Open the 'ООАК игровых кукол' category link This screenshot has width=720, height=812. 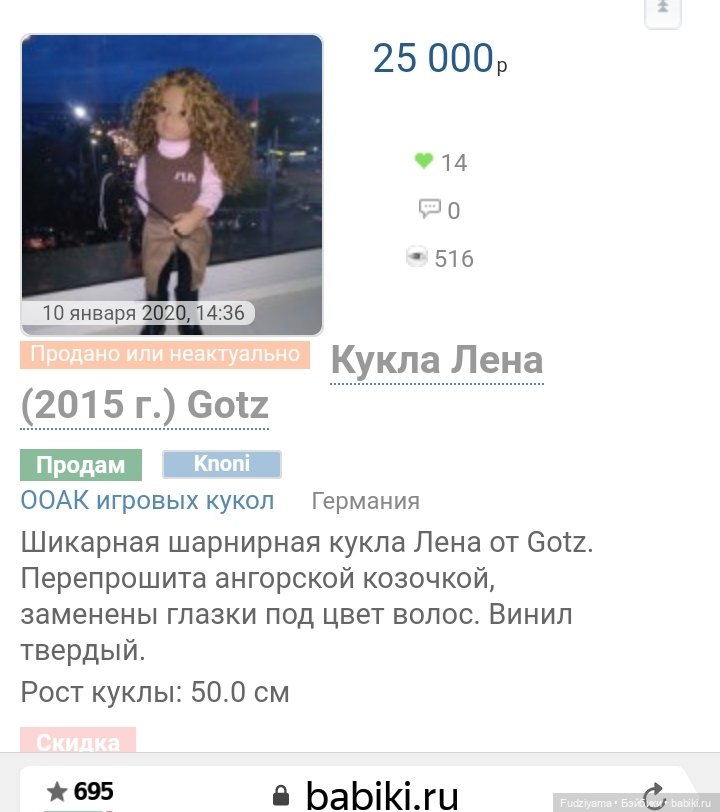[147, 500]
